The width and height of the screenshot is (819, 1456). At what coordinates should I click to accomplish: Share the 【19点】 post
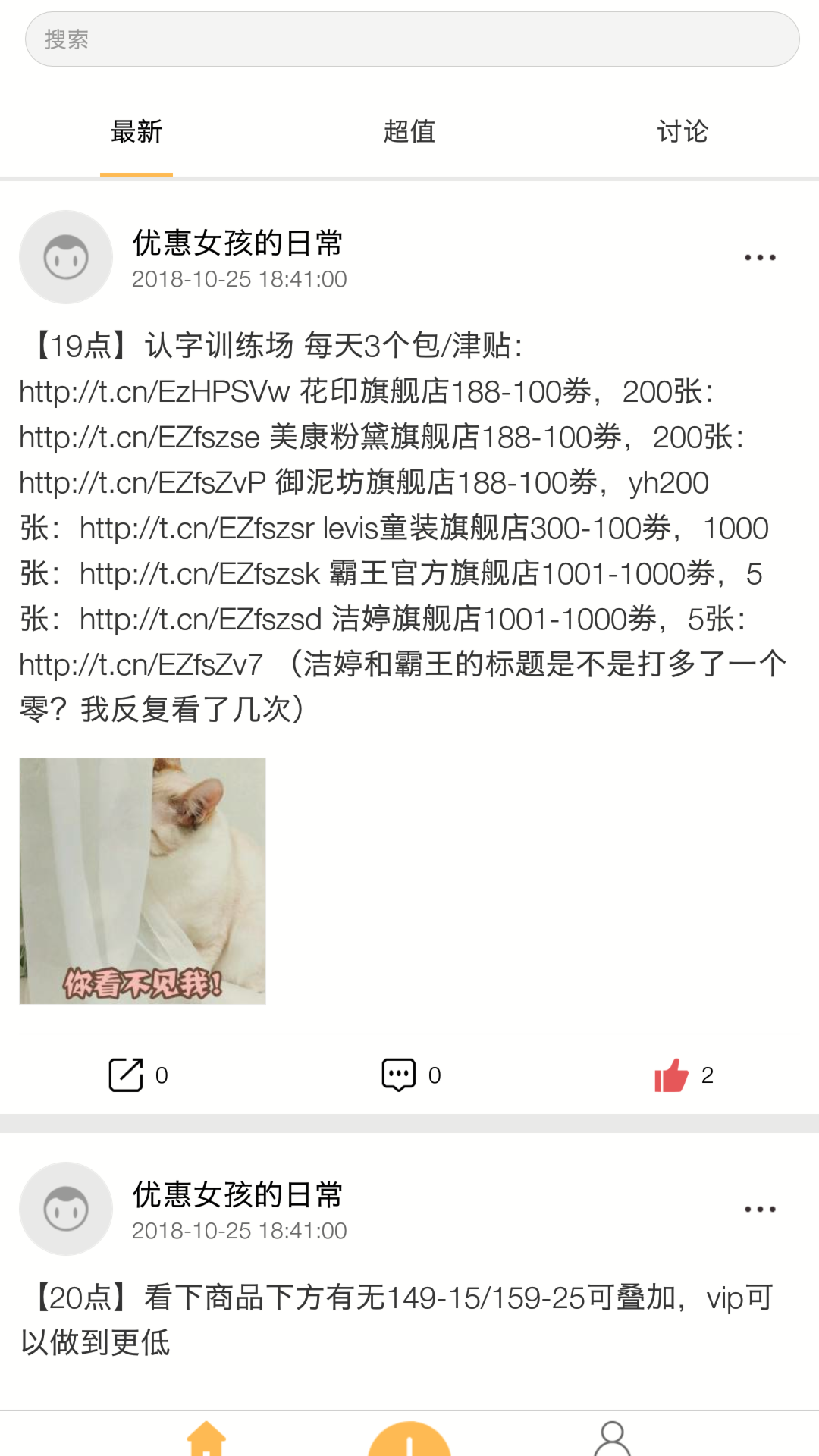[x=127, y=1075]
